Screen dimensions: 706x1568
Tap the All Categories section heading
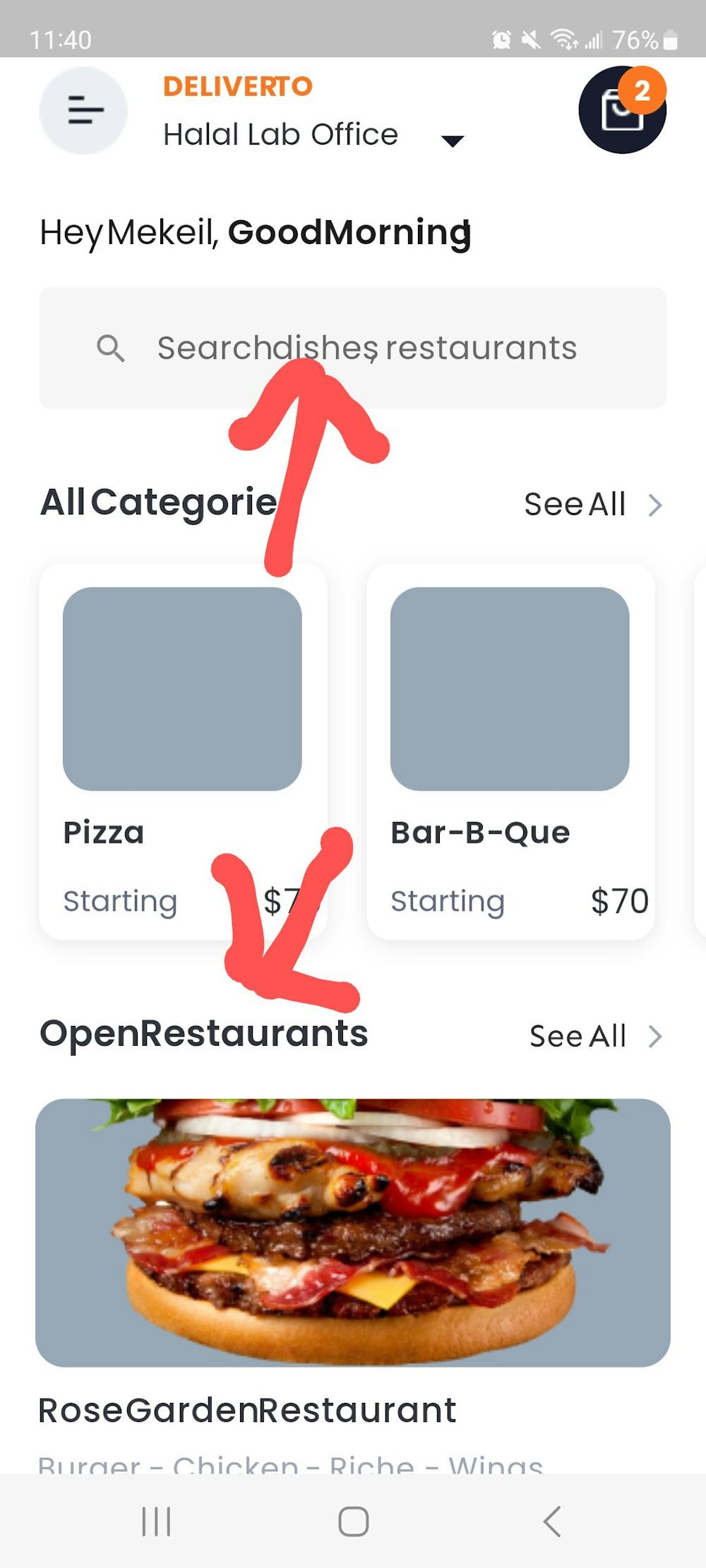pos(160,502)
